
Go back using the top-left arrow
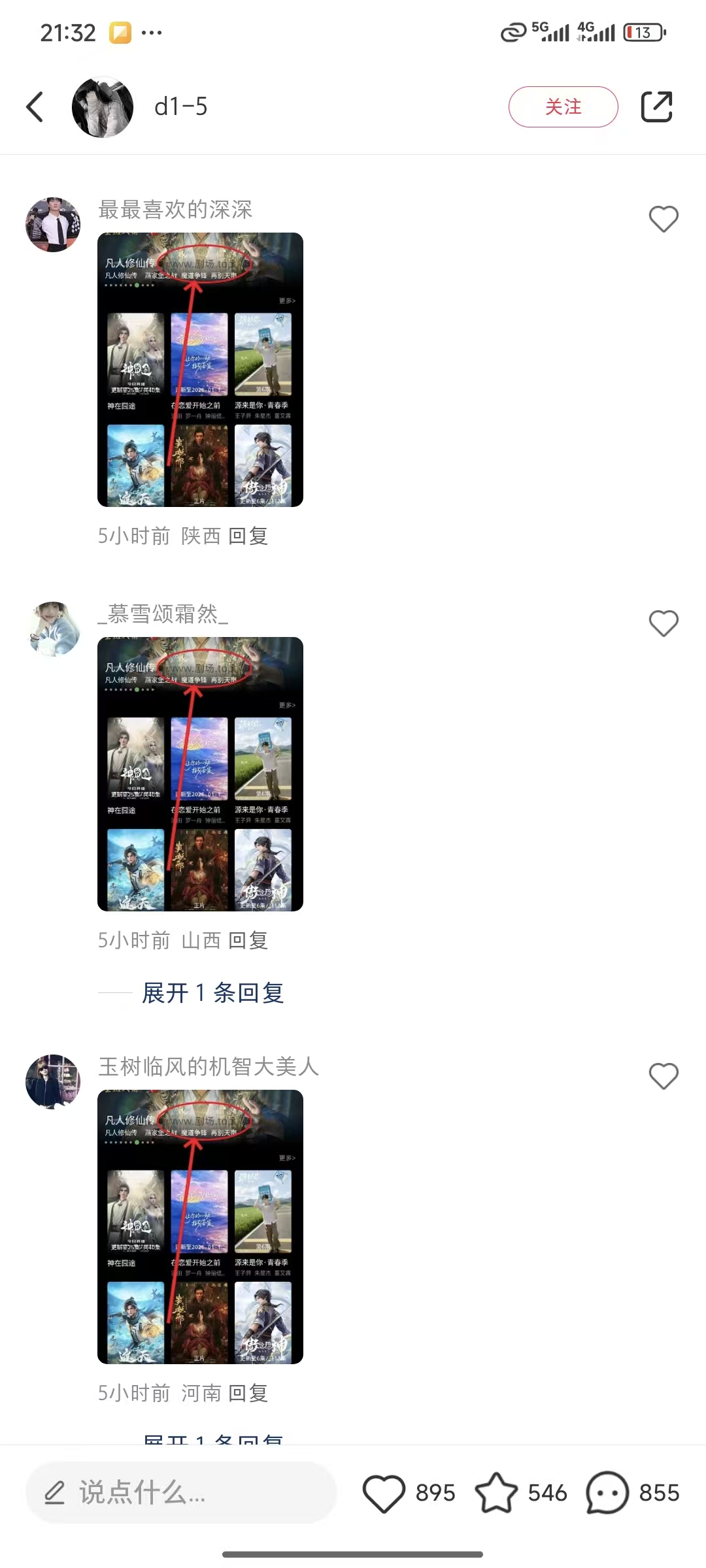tap(35, 107)
